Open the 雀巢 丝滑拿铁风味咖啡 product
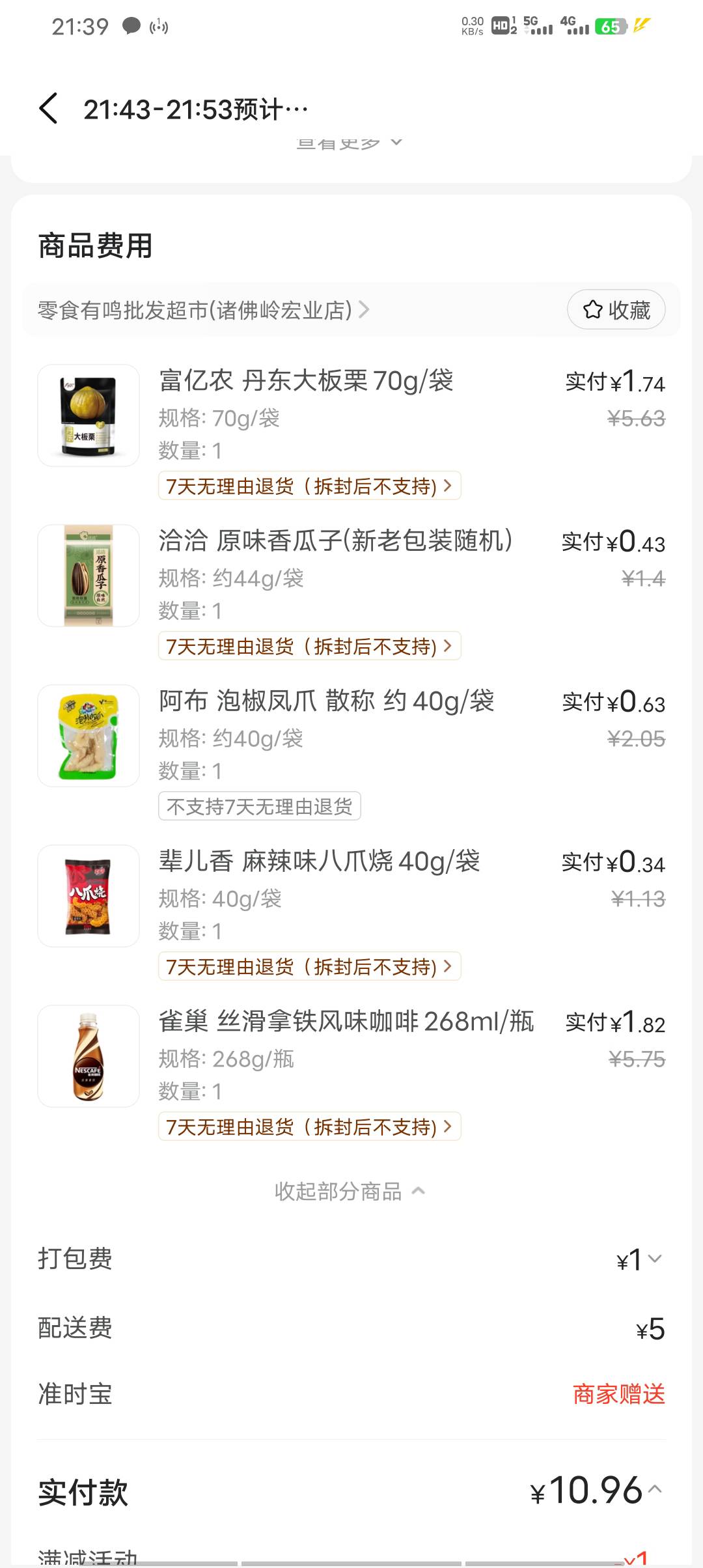Viewport: 703px width, 1568px height. (x=346, y=1022)
